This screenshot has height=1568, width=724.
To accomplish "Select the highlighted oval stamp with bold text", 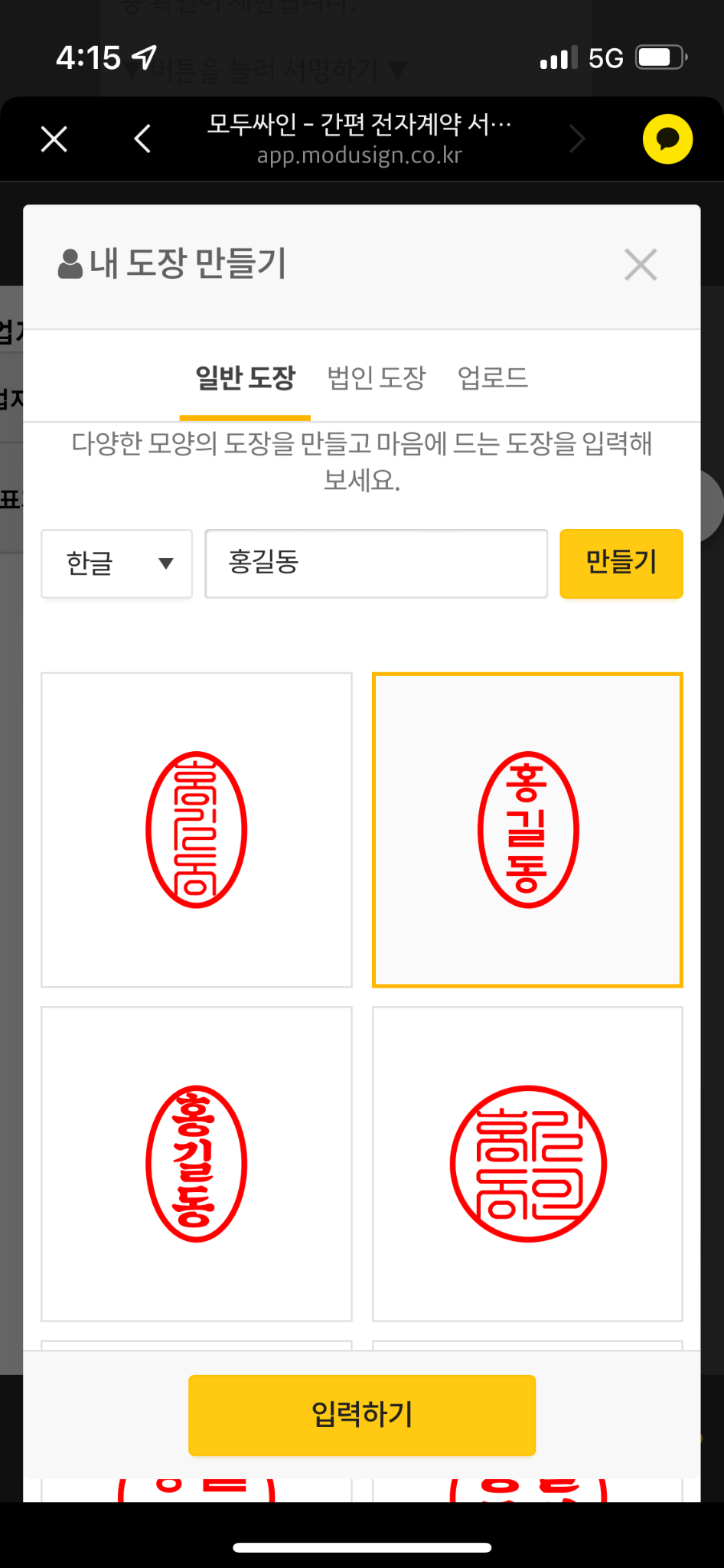I will coord(527,830).
